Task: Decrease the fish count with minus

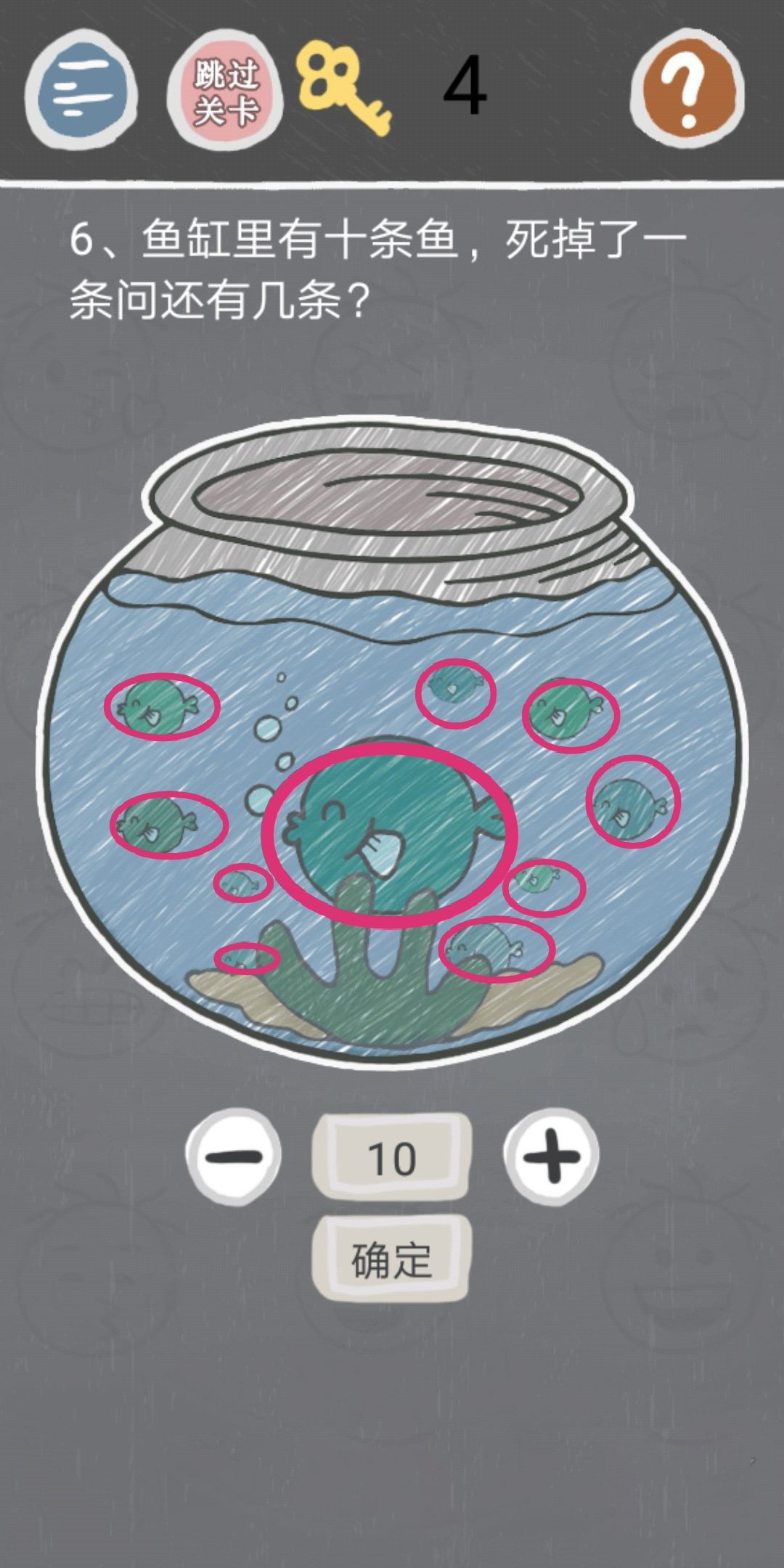Action: tap(234, 1156)
